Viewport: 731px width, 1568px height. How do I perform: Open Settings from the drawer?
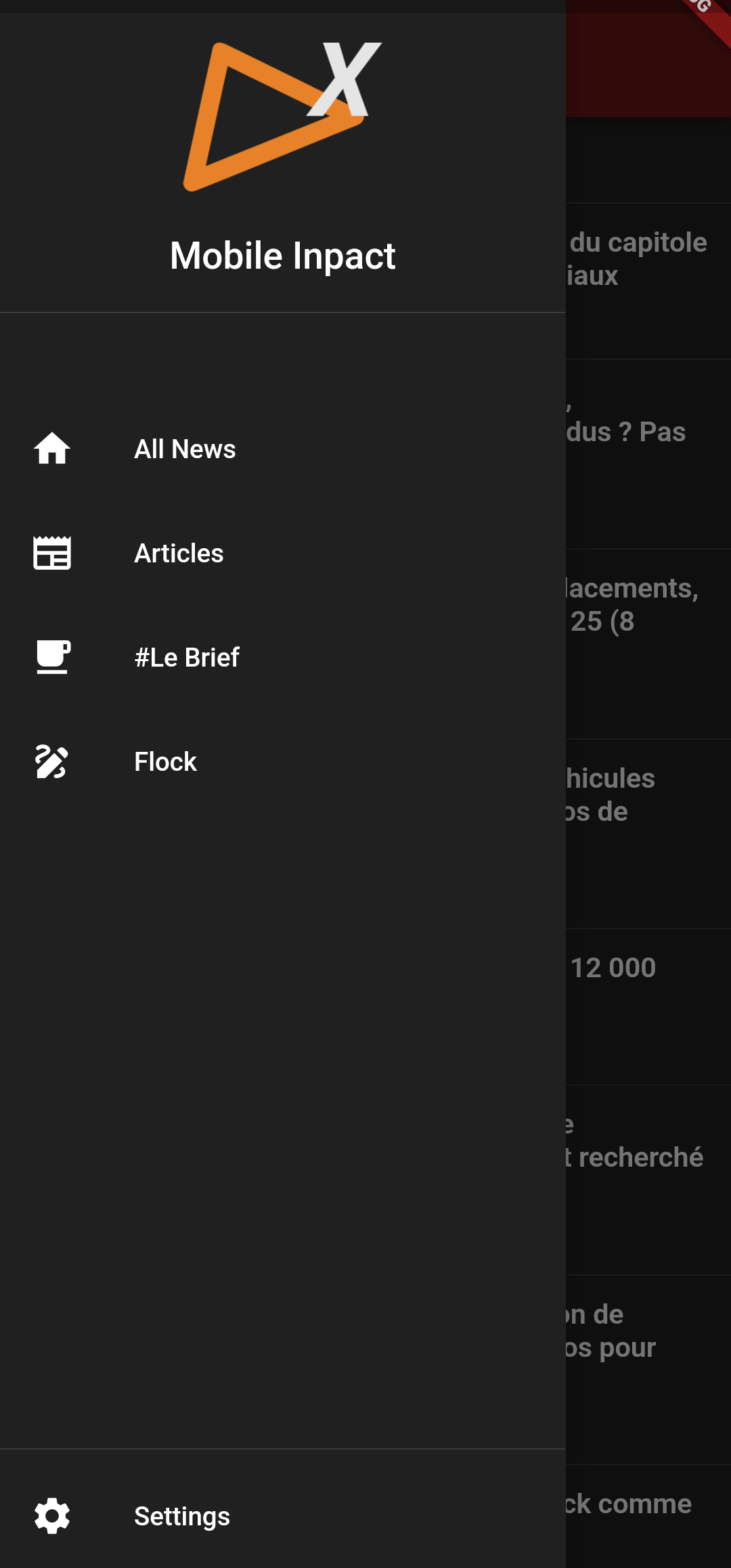pos(181,1517)
